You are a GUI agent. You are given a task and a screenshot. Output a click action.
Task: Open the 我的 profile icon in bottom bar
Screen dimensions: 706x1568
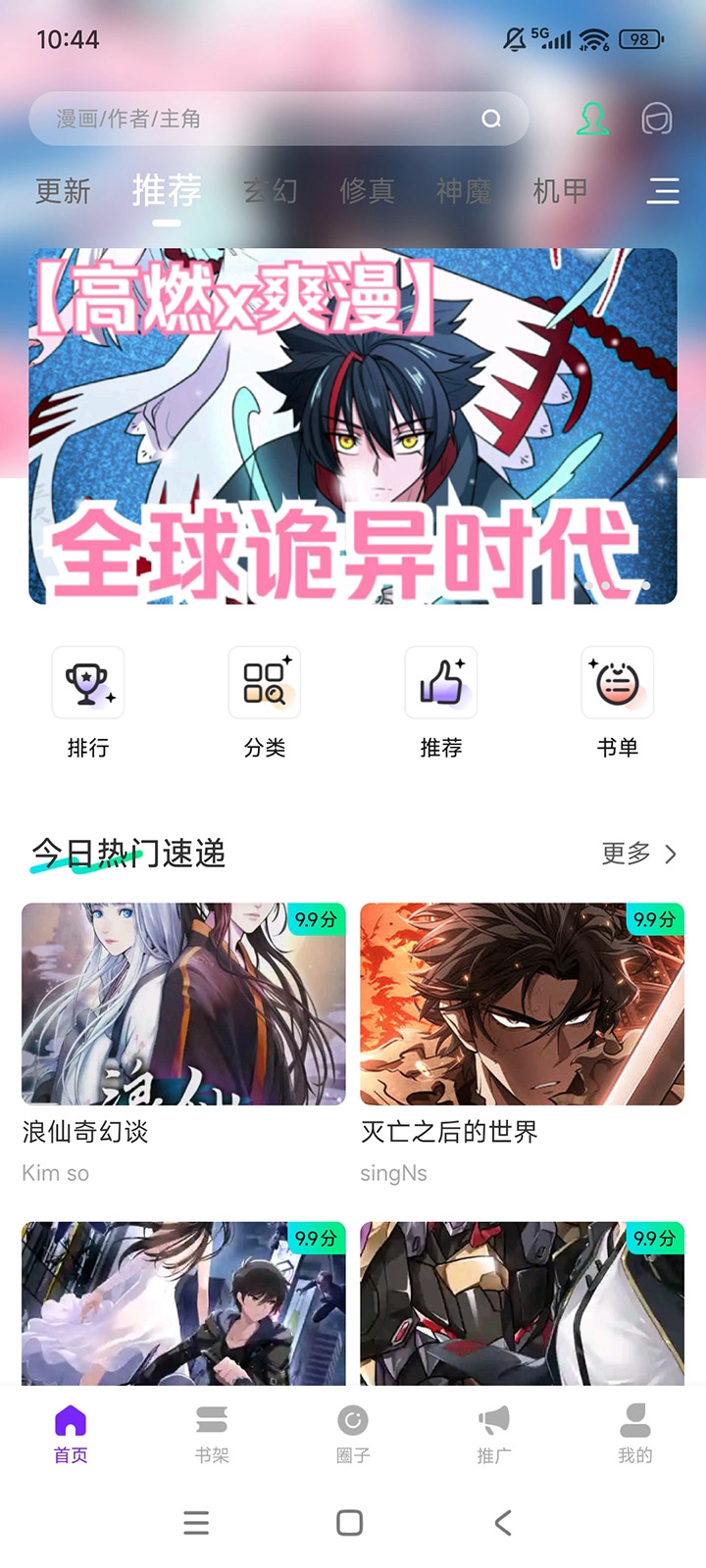click(634, 1433)
